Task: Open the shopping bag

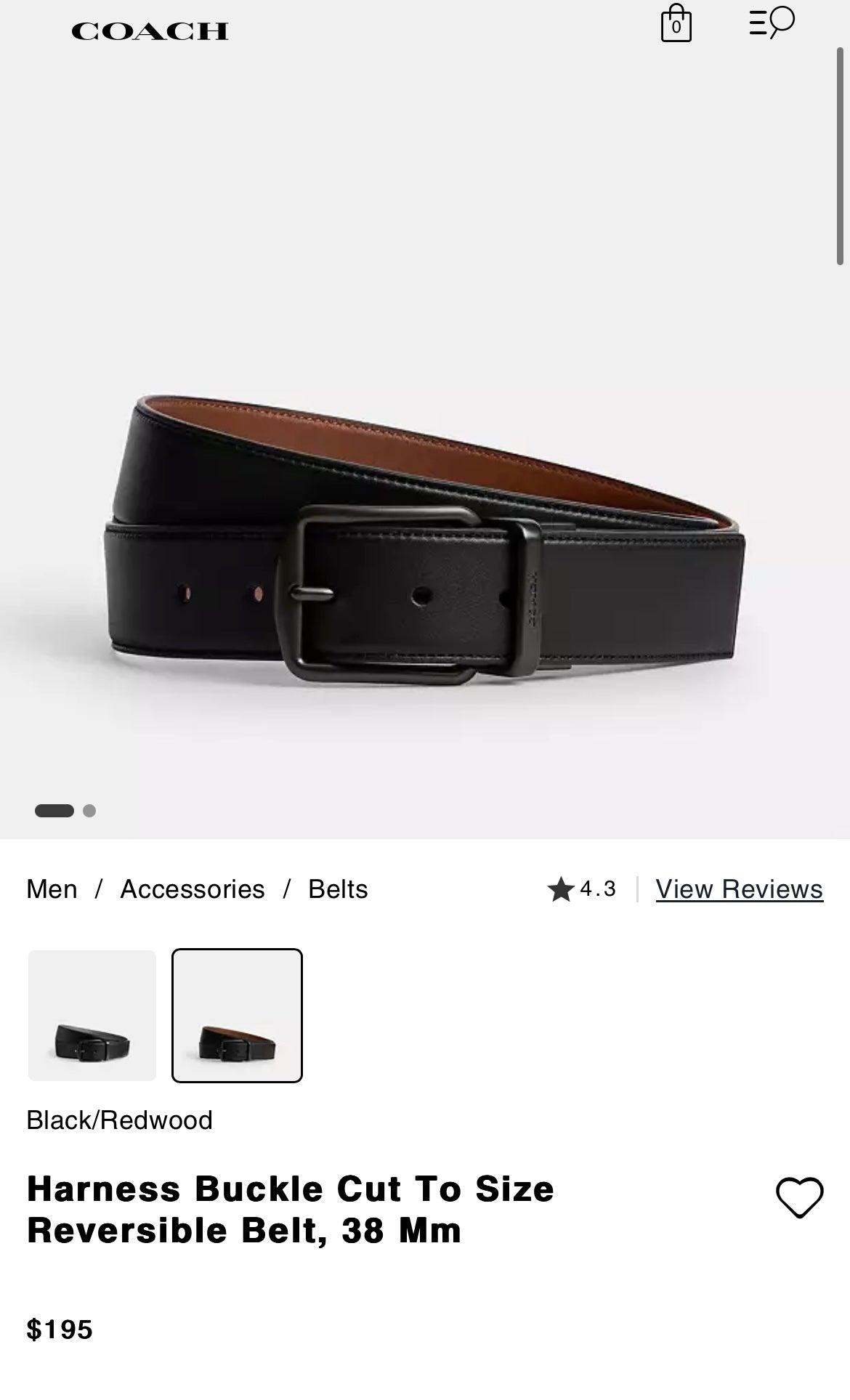Action: pos(676,25)
